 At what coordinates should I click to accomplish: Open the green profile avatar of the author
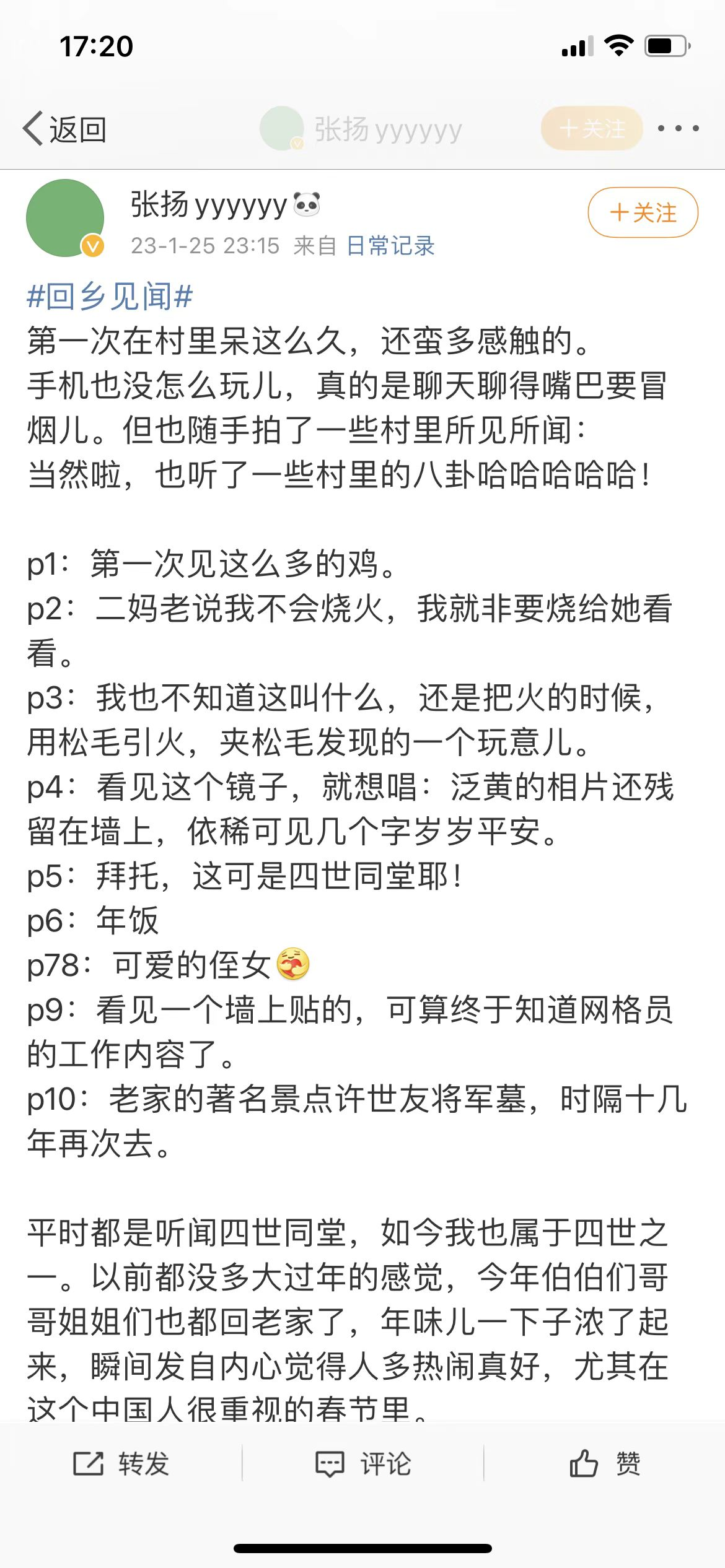65,218
